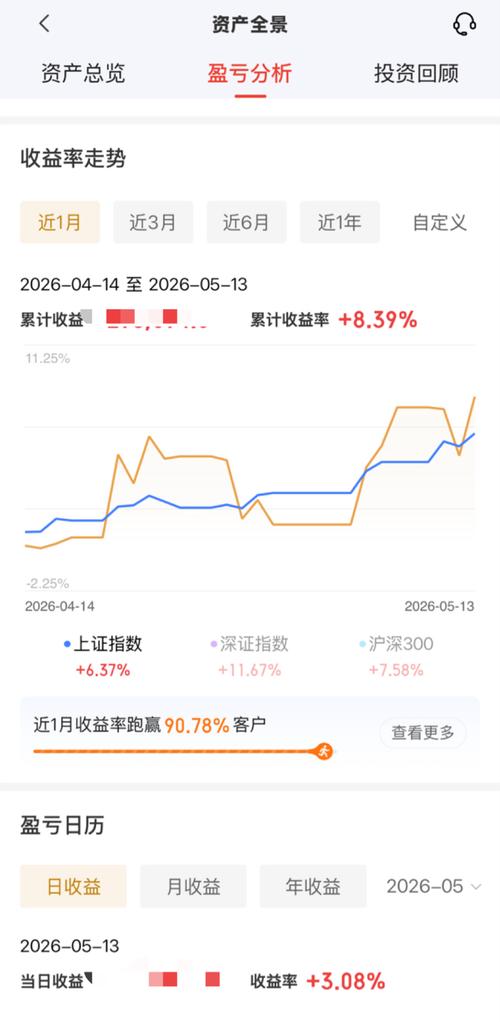Go back using the top-left arrow
Image resolution: width=500 pixels, height=1022 pixels.
[44, 24]
